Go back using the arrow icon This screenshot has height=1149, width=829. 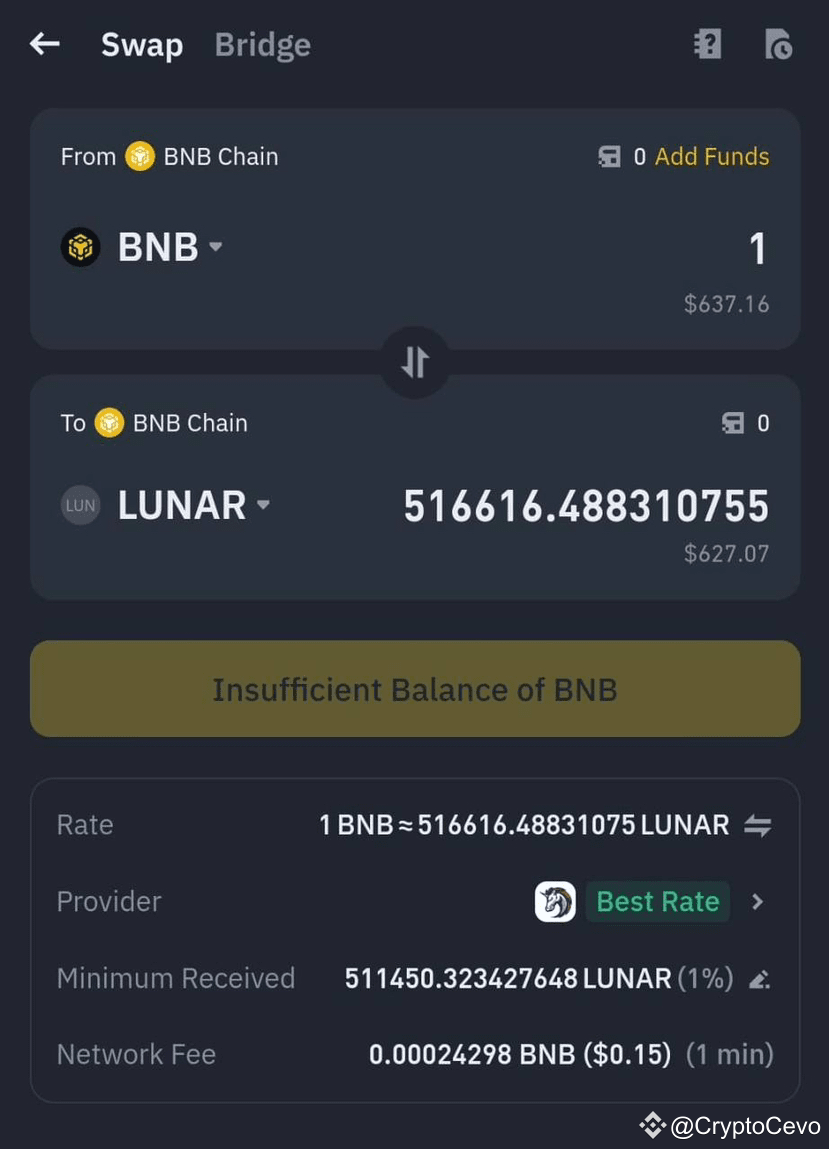pyautogui.click(x=45, y=44)
